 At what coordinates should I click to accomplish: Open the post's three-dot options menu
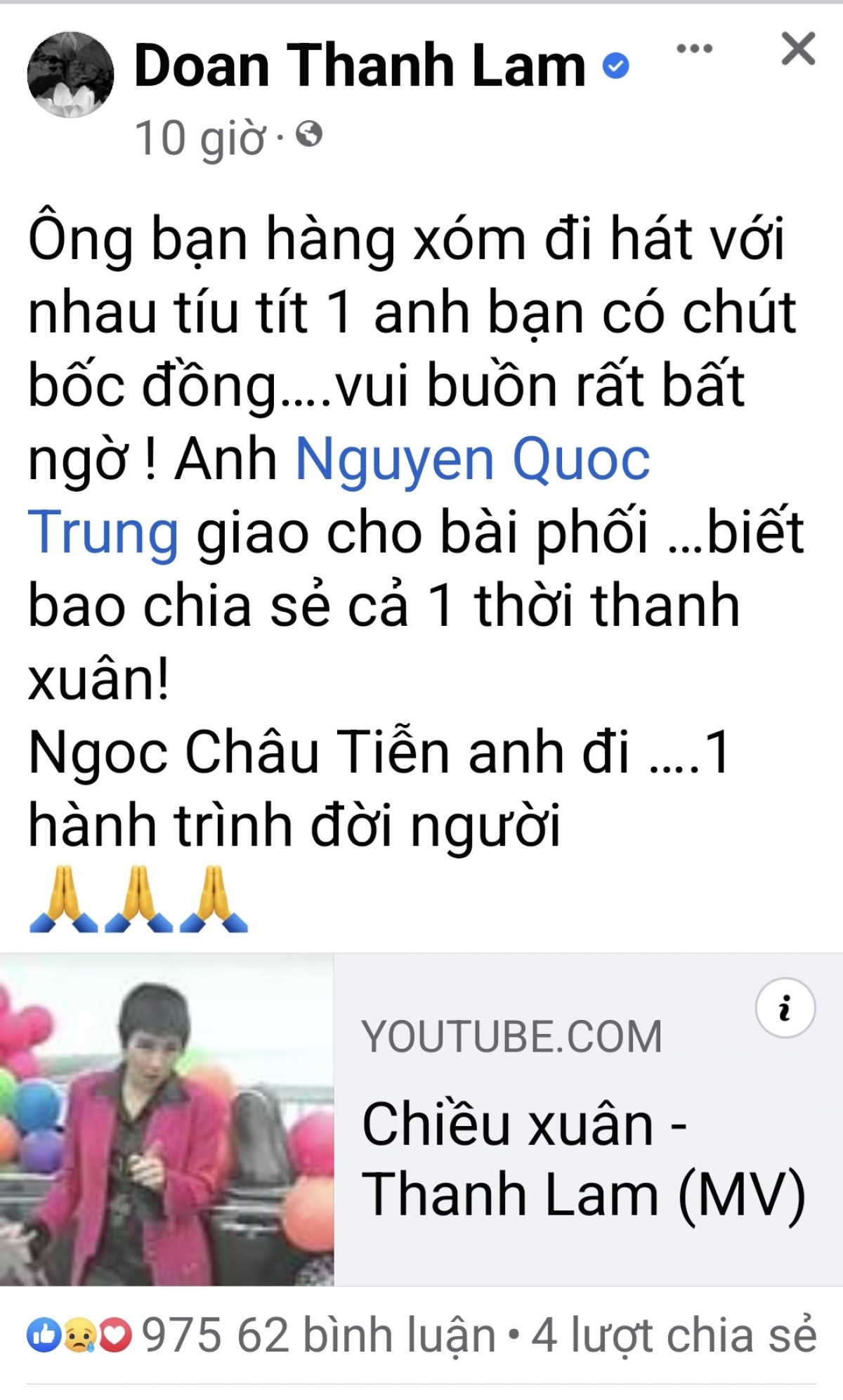click(x=694, y=48)
